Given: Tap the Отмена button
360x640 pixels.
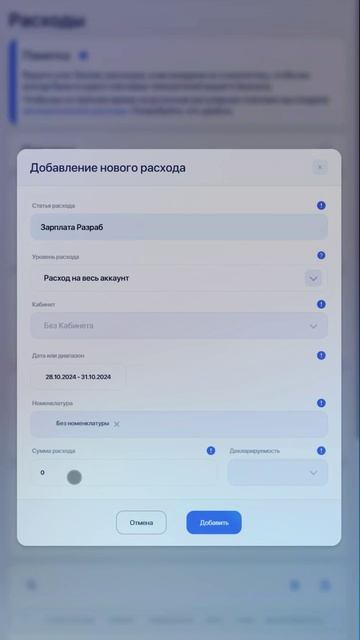Looking at the screenshot, I should click(141, 522).
